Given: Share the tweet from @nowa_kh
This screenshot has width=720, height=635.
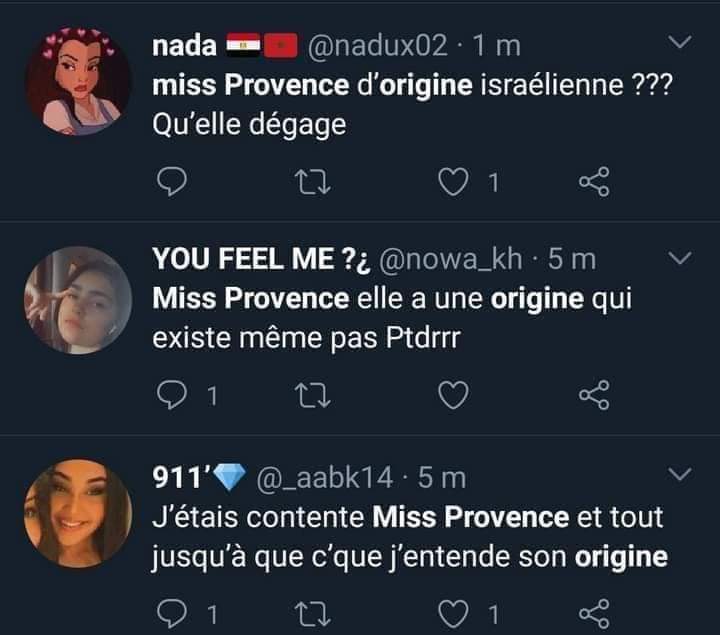Looking at the screenshot, I should point(594,398).
